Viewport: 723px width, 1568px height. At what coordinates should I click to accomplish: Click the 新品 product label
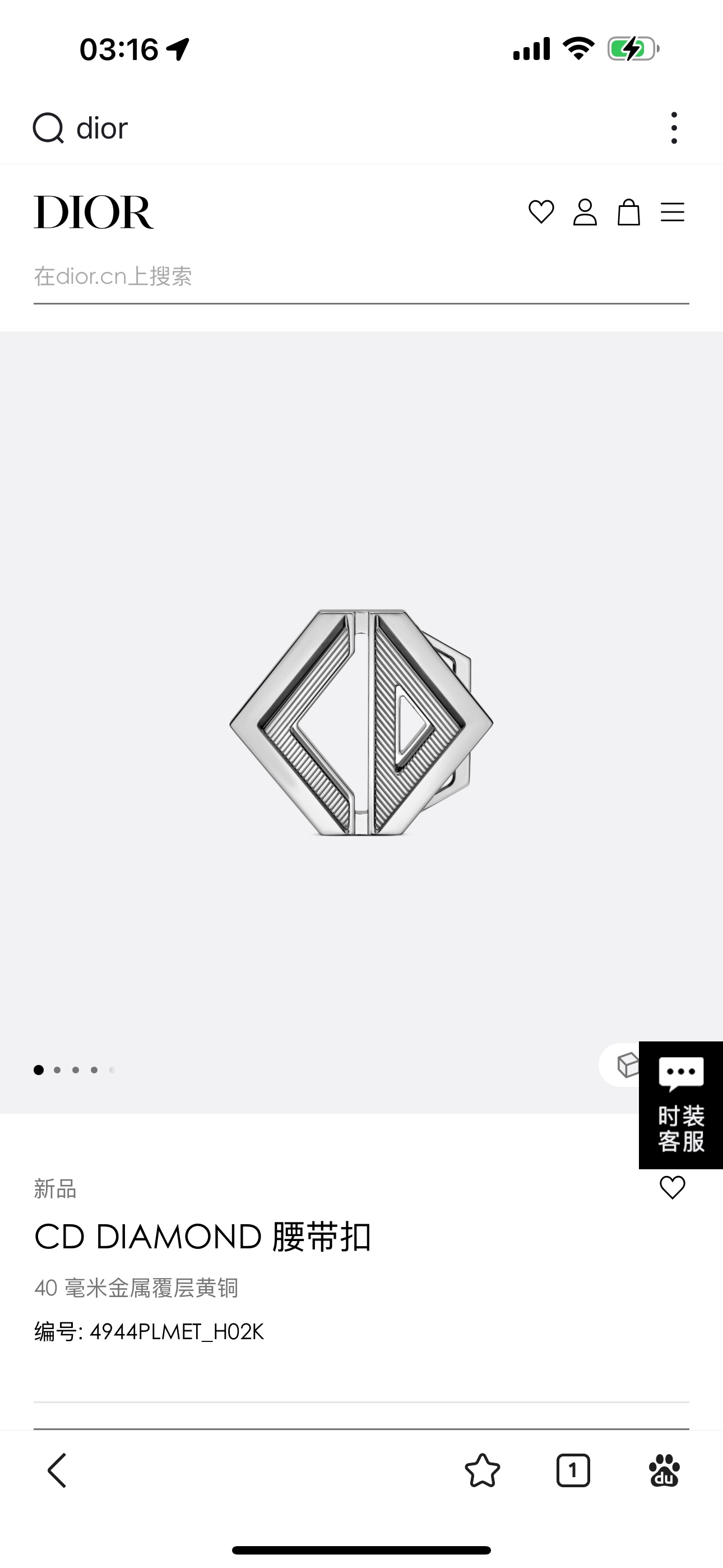[54, 1189]
